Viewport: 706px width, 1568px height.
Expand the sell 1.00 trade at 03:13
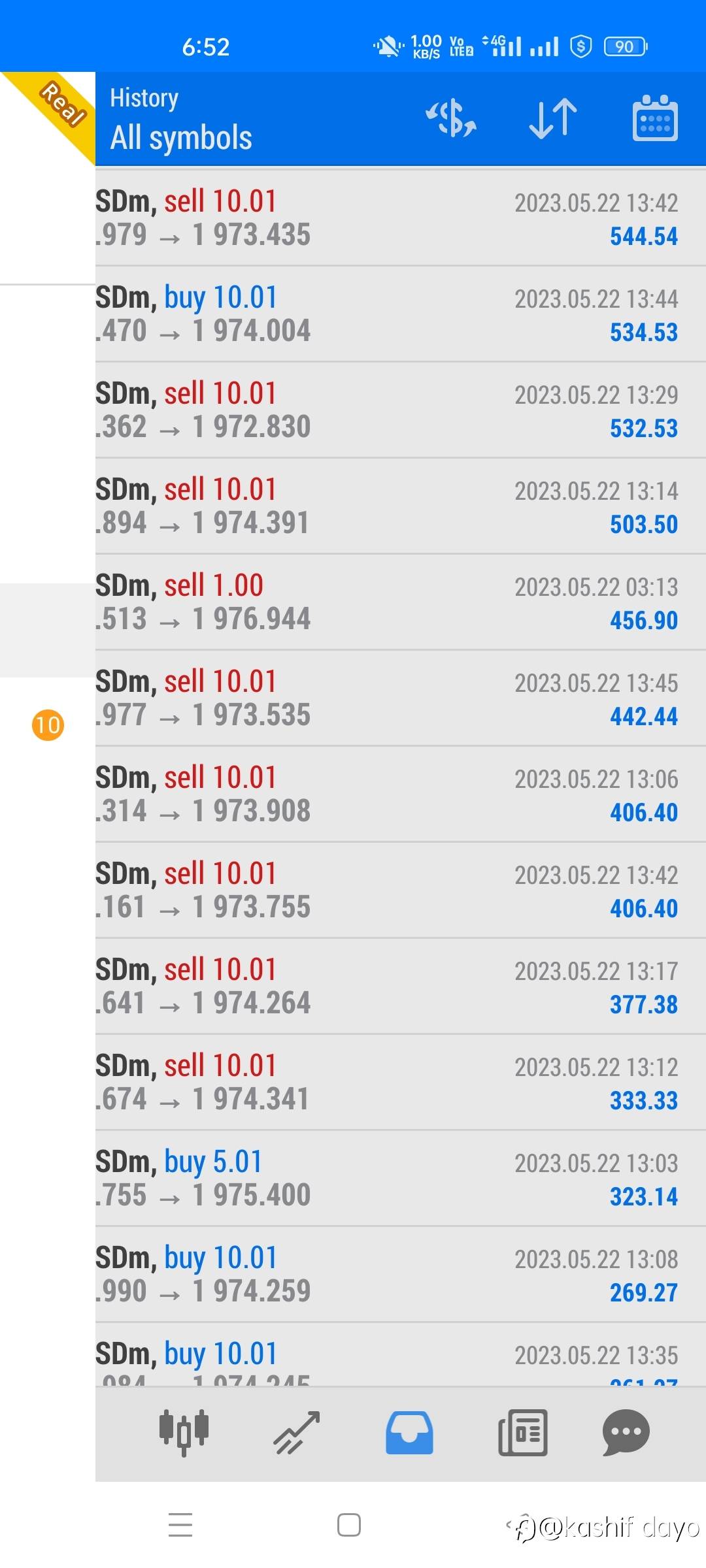tap(401, 602)
